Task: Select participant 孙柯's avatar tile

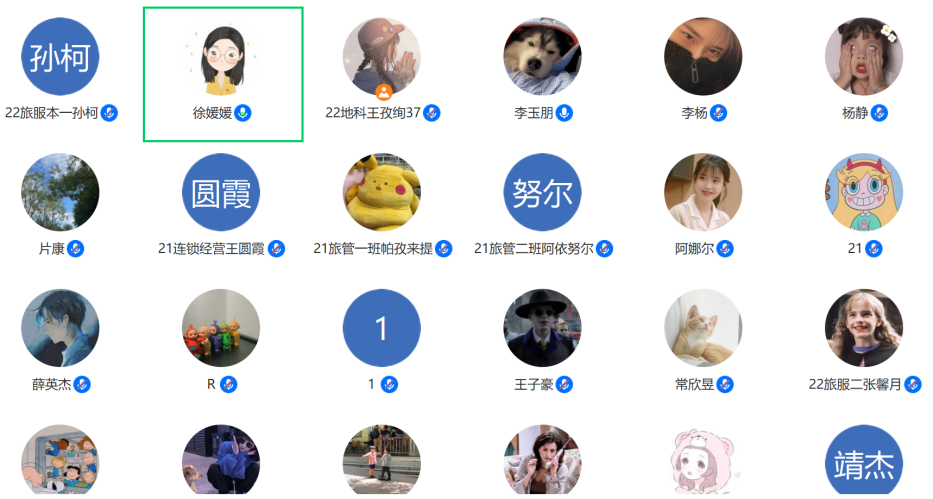Action: pyautogui.click(x=60, y=57)
